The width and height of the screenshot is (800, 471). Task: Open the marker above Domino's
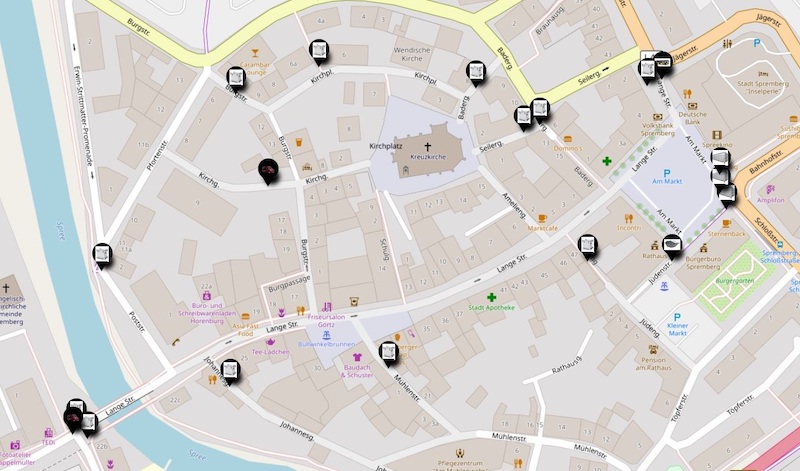(540, 108)
